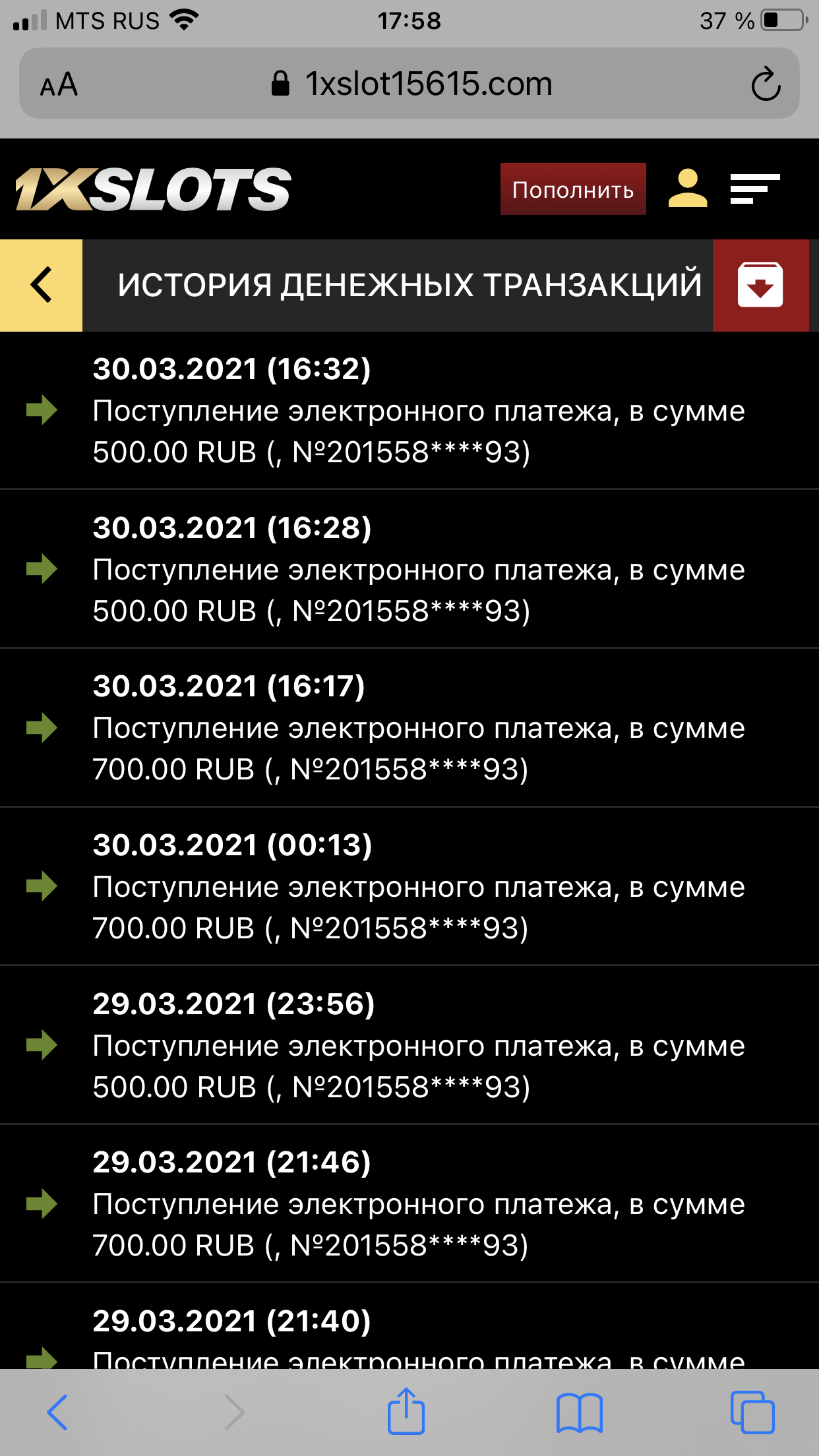Screen dimensions: 819x1456
Task: Open the user profile icon
Action: click(x=688, y=189)
